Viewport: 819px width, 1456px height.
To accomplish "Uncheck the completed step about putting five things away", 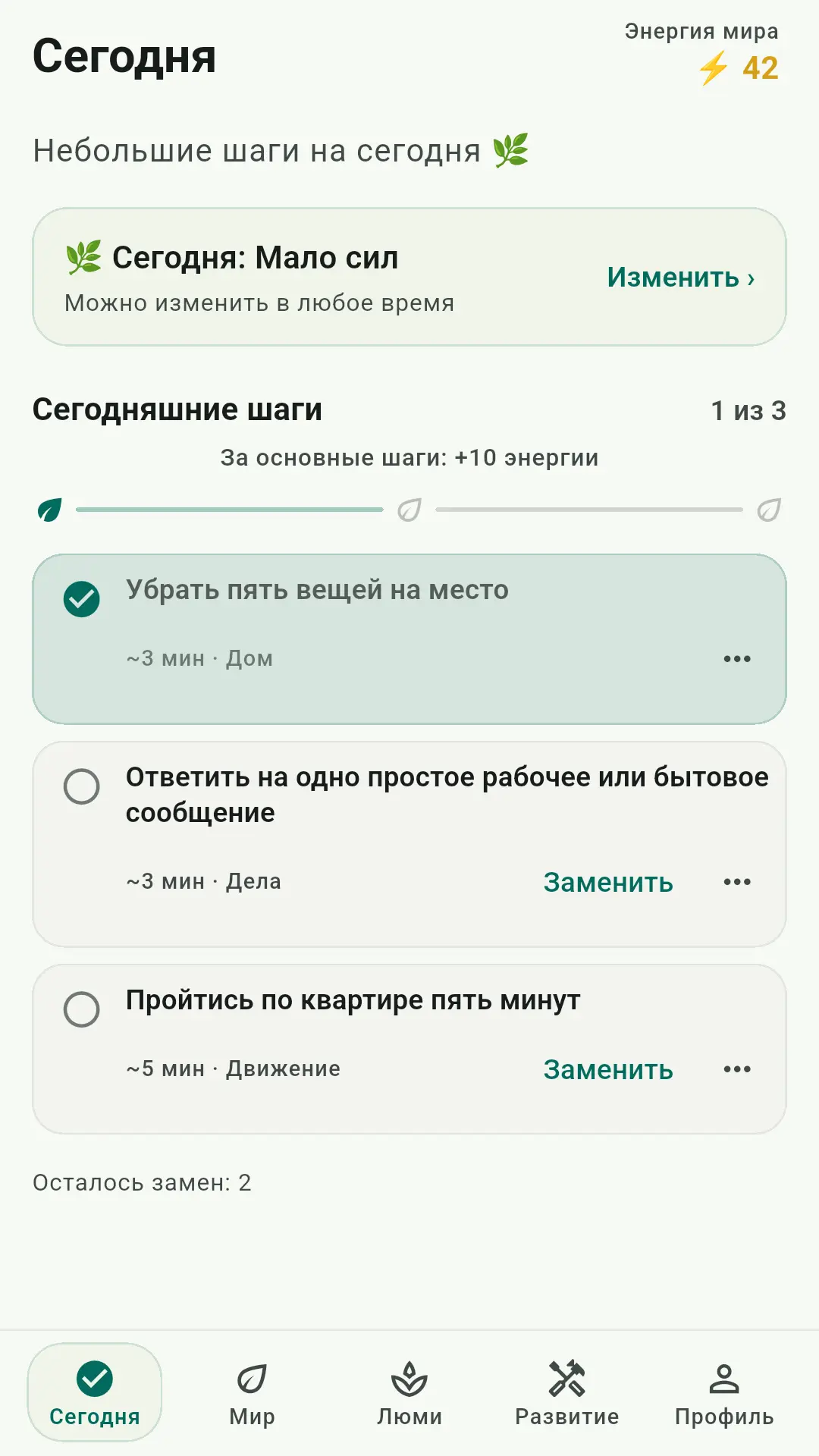I will [x=82, y=599].
